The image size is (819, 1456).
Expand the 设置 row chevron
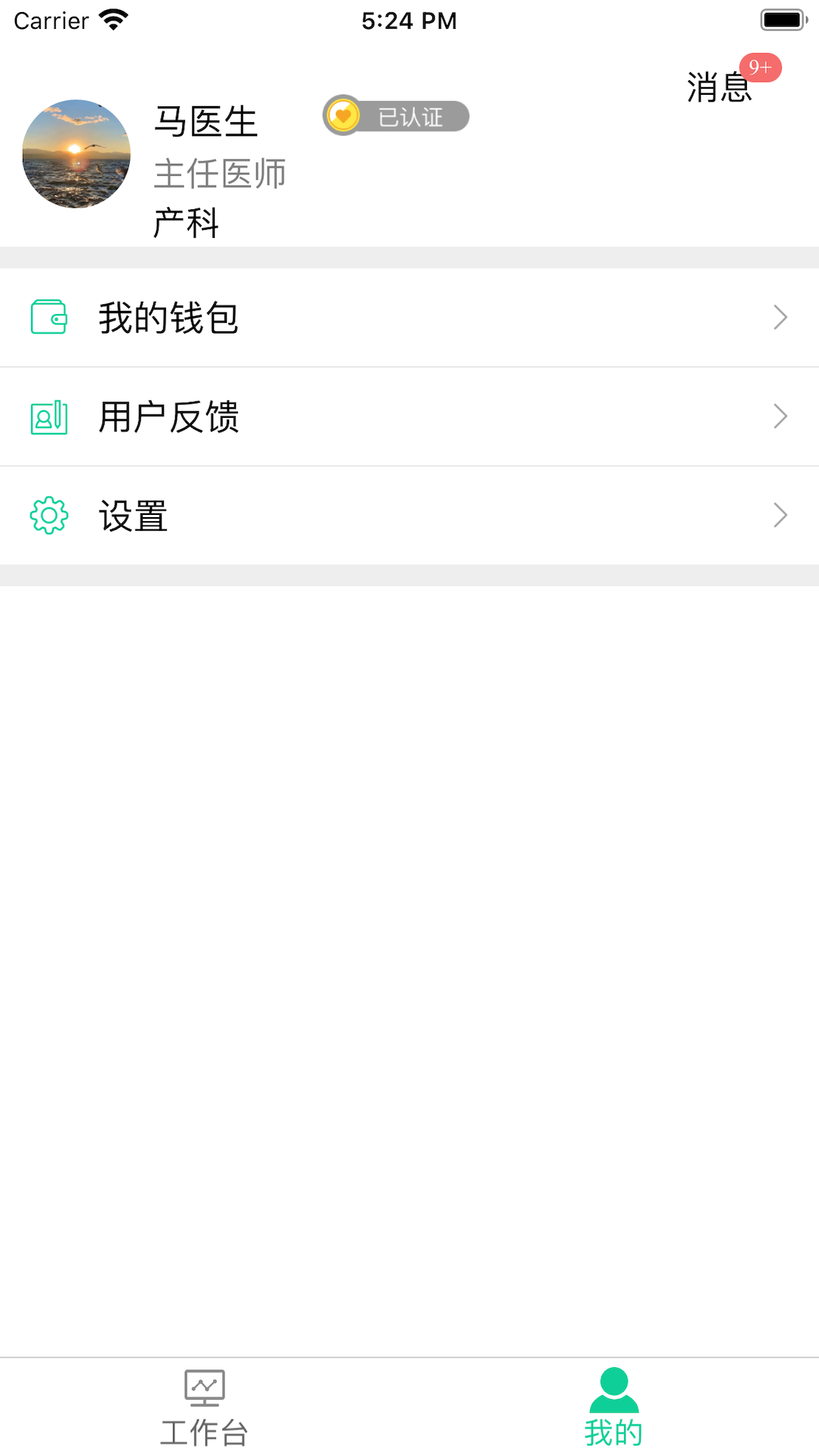point(780,515)
